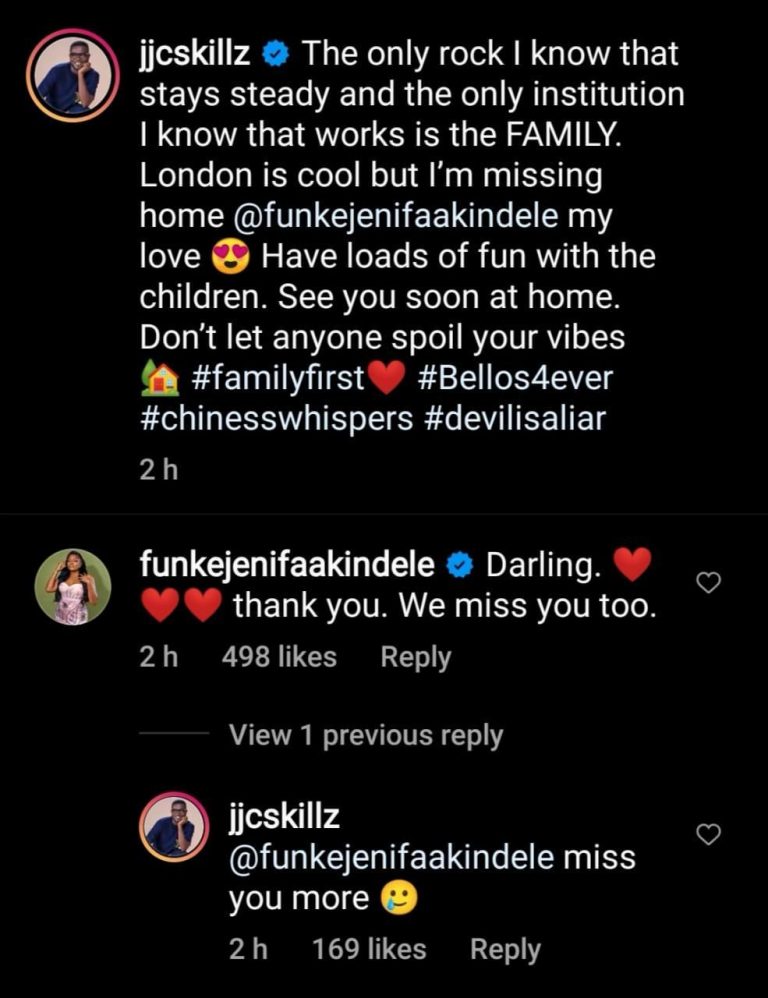
Task: Like jjcskillz's 'miss you more' reply
Action: pos(708,835)
